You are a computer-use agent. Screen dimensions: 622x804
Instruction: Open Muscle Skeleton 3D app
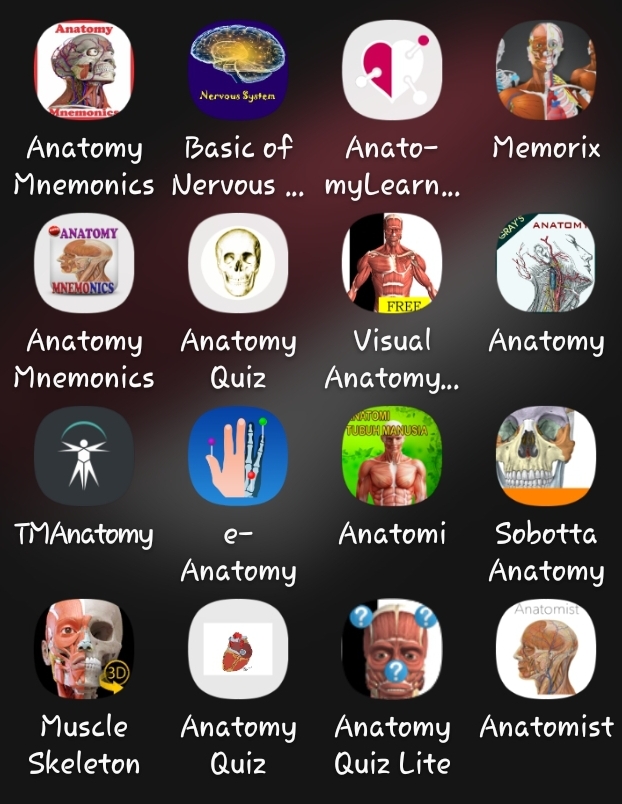pyautogui.click(x=84, y=649)
